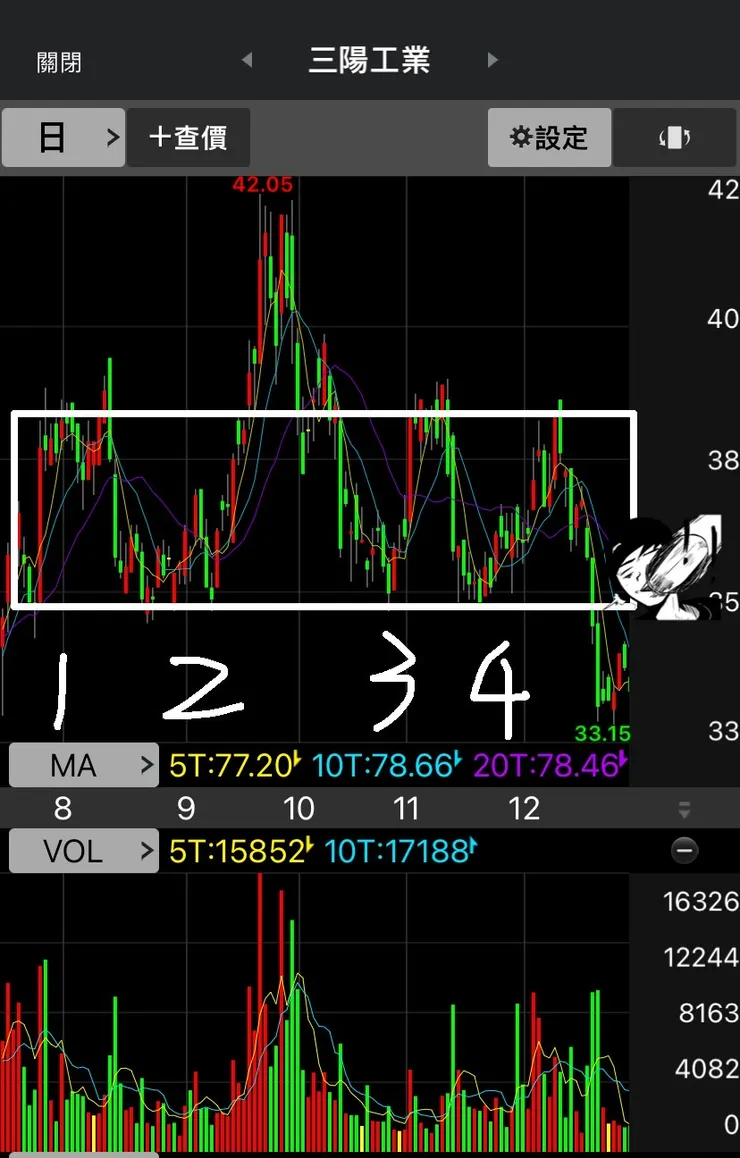Change the MA indicator selector

tap(83, 766)
